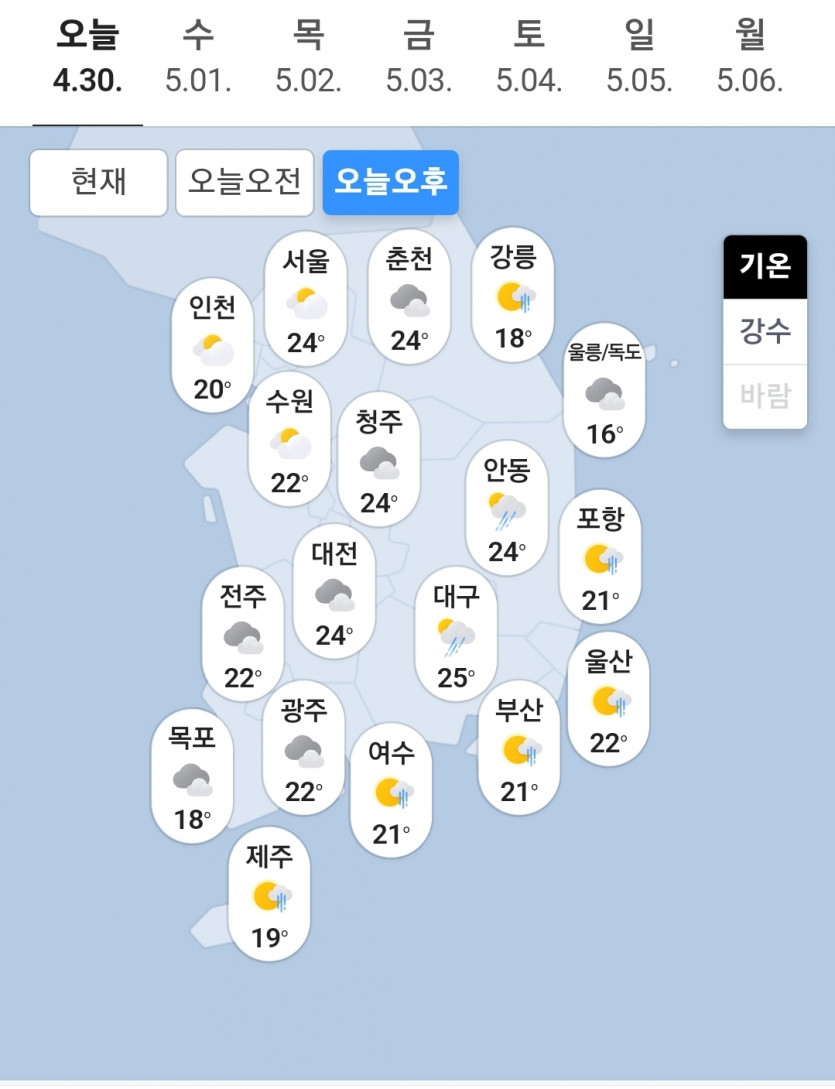Select the 기온 map mode
Viewport: 835px width, 1089px height.
[x=765, y=267]
